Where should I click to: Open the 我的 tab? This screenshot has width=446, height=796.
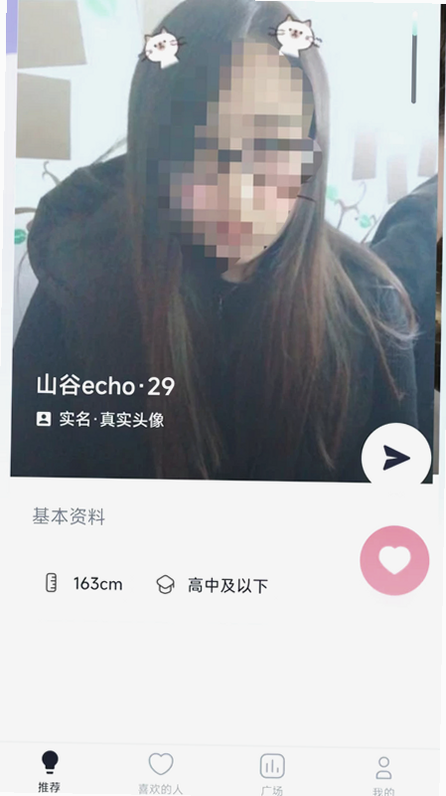point(384,774)
